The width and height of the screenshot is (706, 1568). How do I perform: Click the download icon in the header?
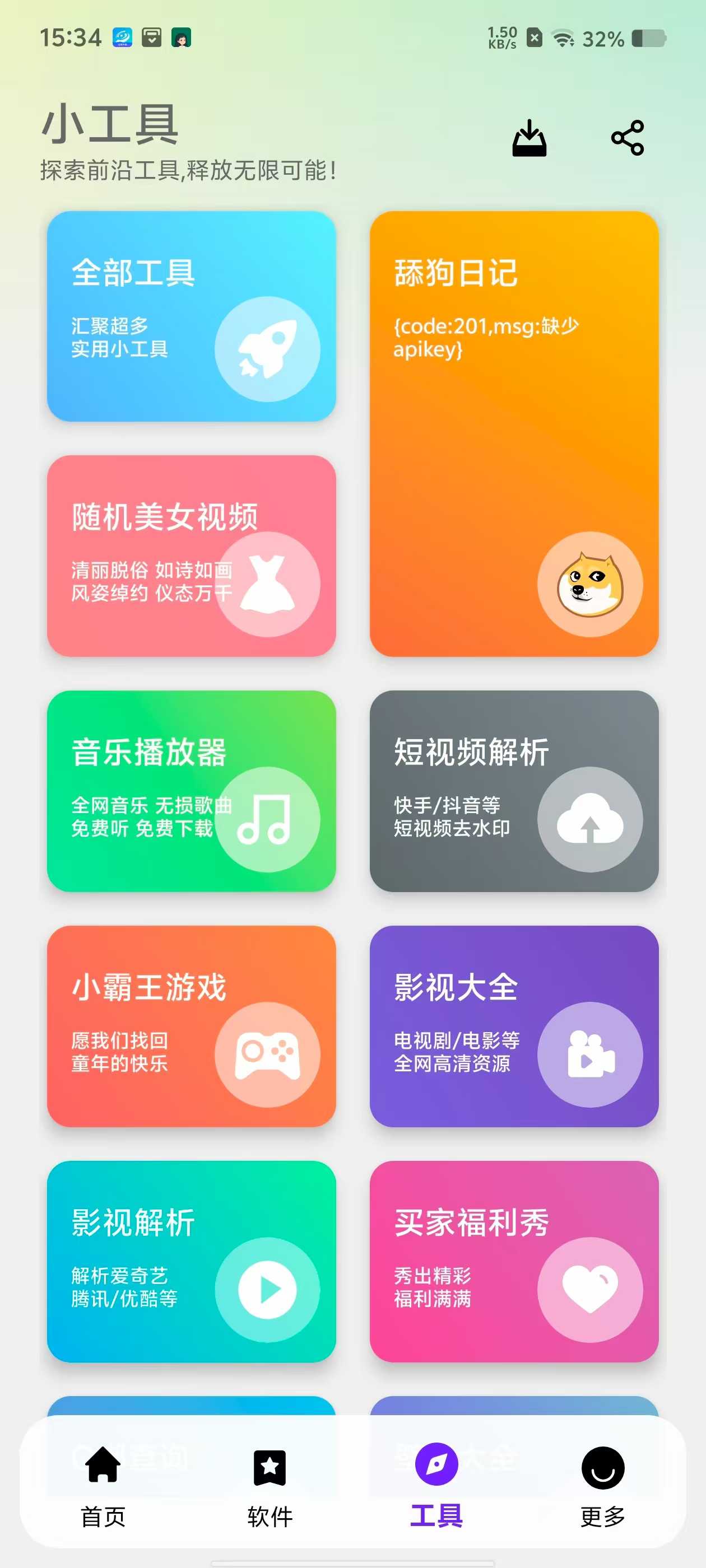531,139
